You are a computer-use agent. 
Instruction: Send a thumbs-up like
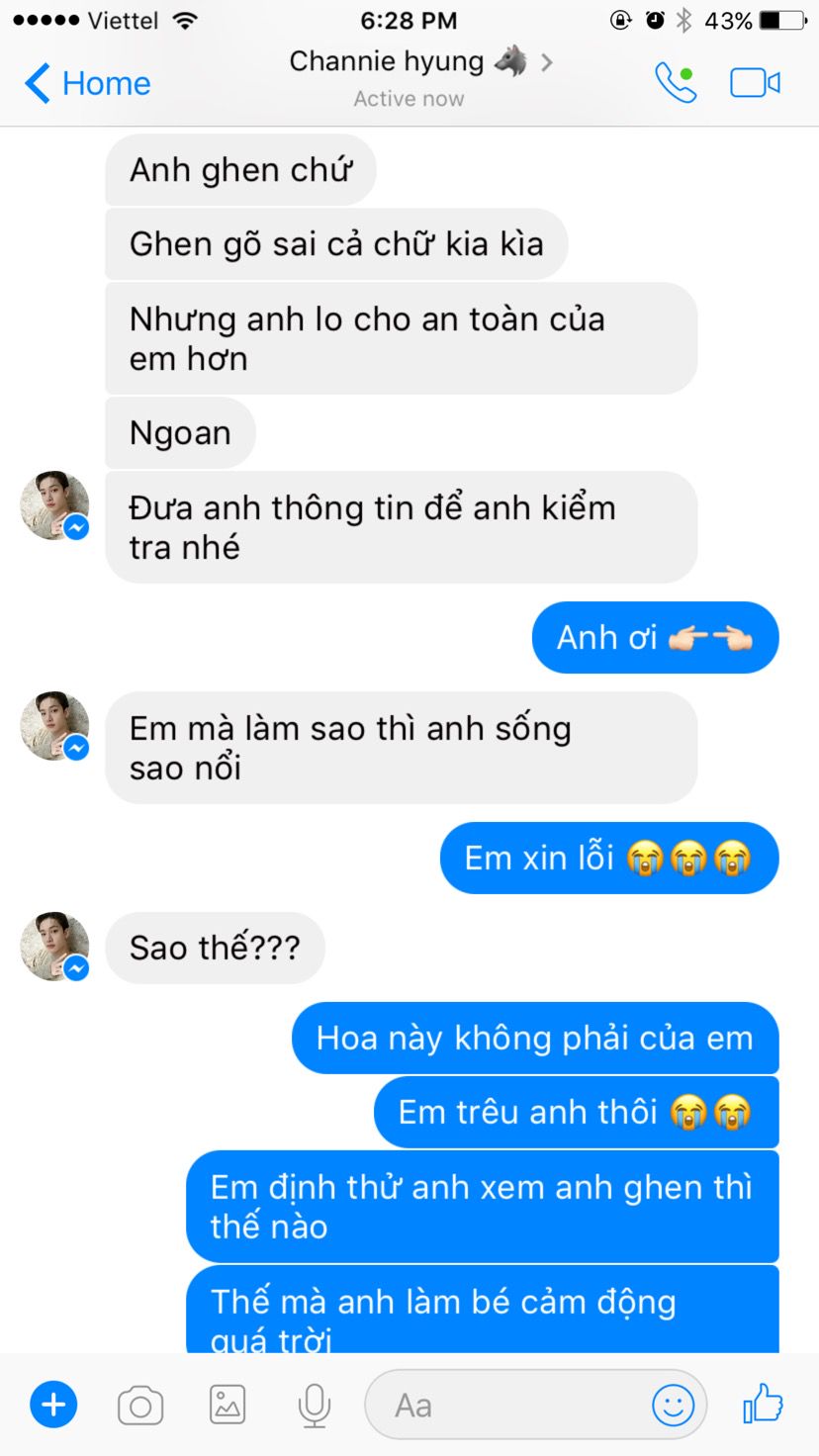763,1405
